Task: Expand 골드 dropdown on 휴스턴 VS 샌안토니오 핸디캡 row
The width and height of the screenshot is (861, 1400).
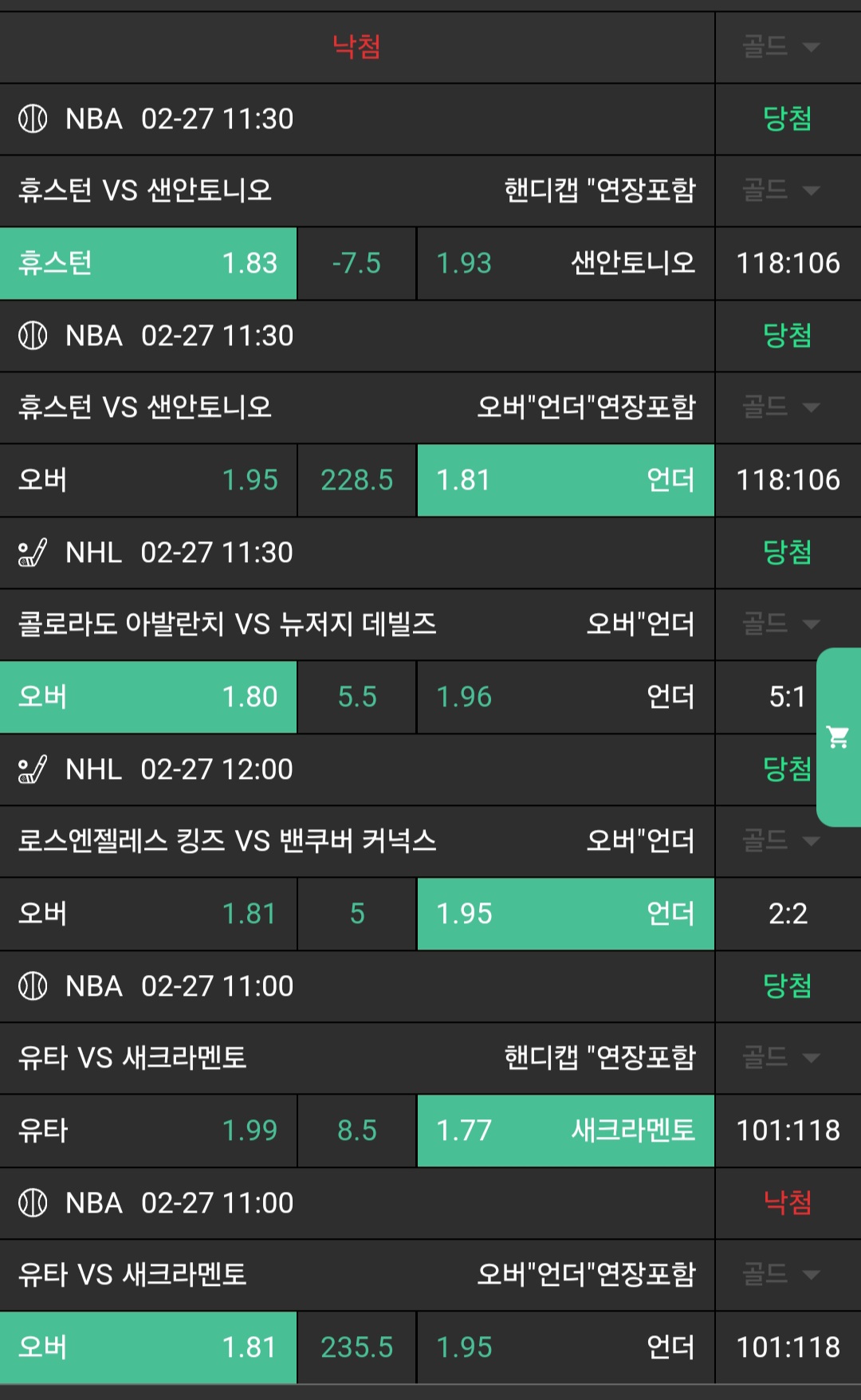Action: pos(781,190)
